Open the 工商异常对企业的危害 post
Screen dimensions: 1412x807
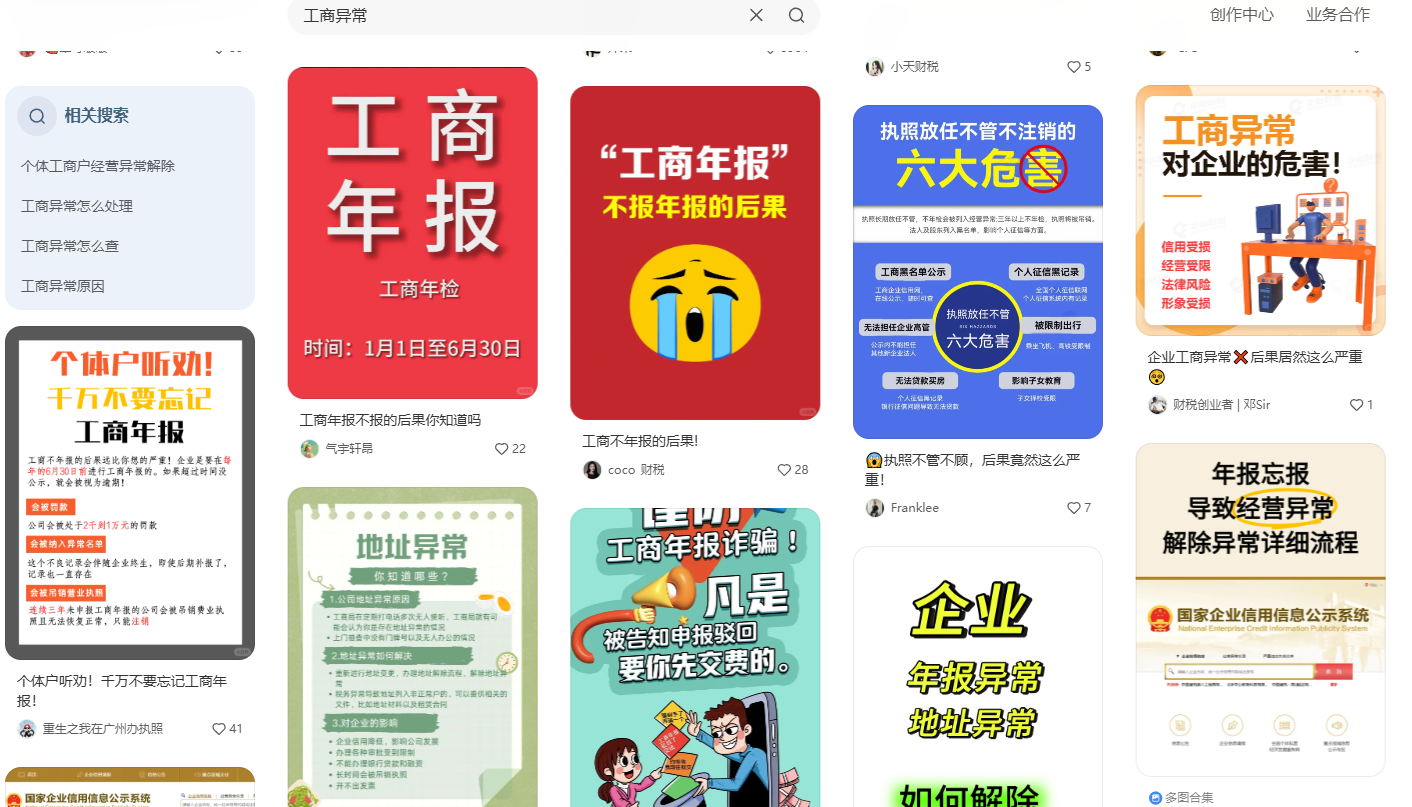click(x=1260, y=210)
